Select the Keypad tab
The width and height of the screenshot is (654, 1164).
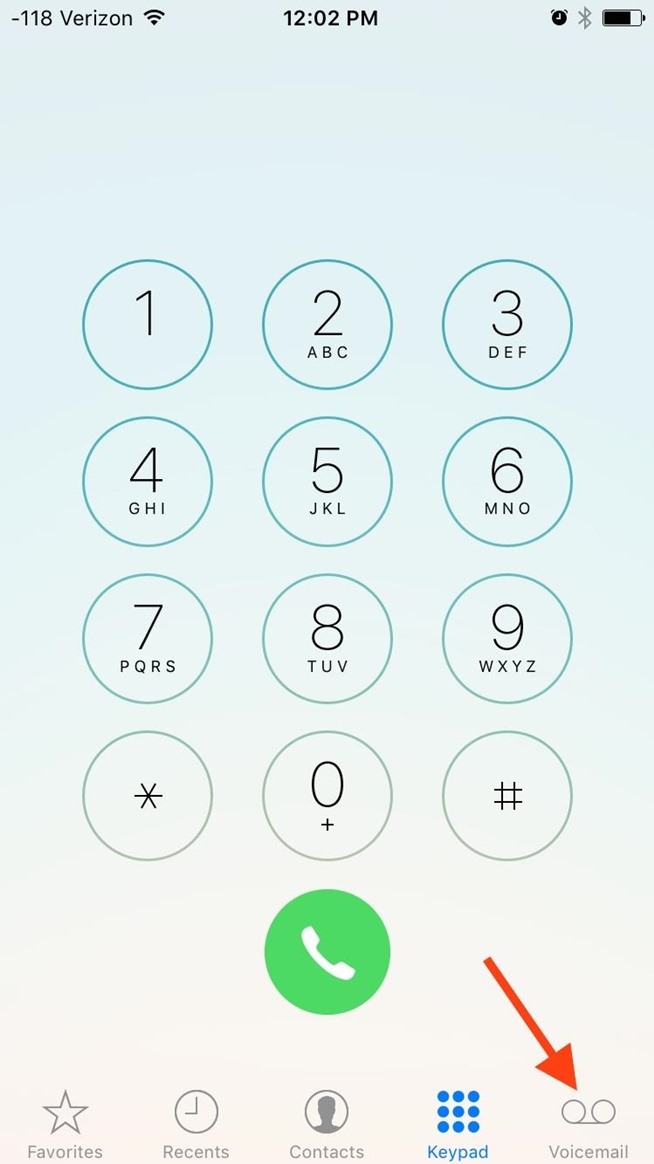[x=458, y=1124]
